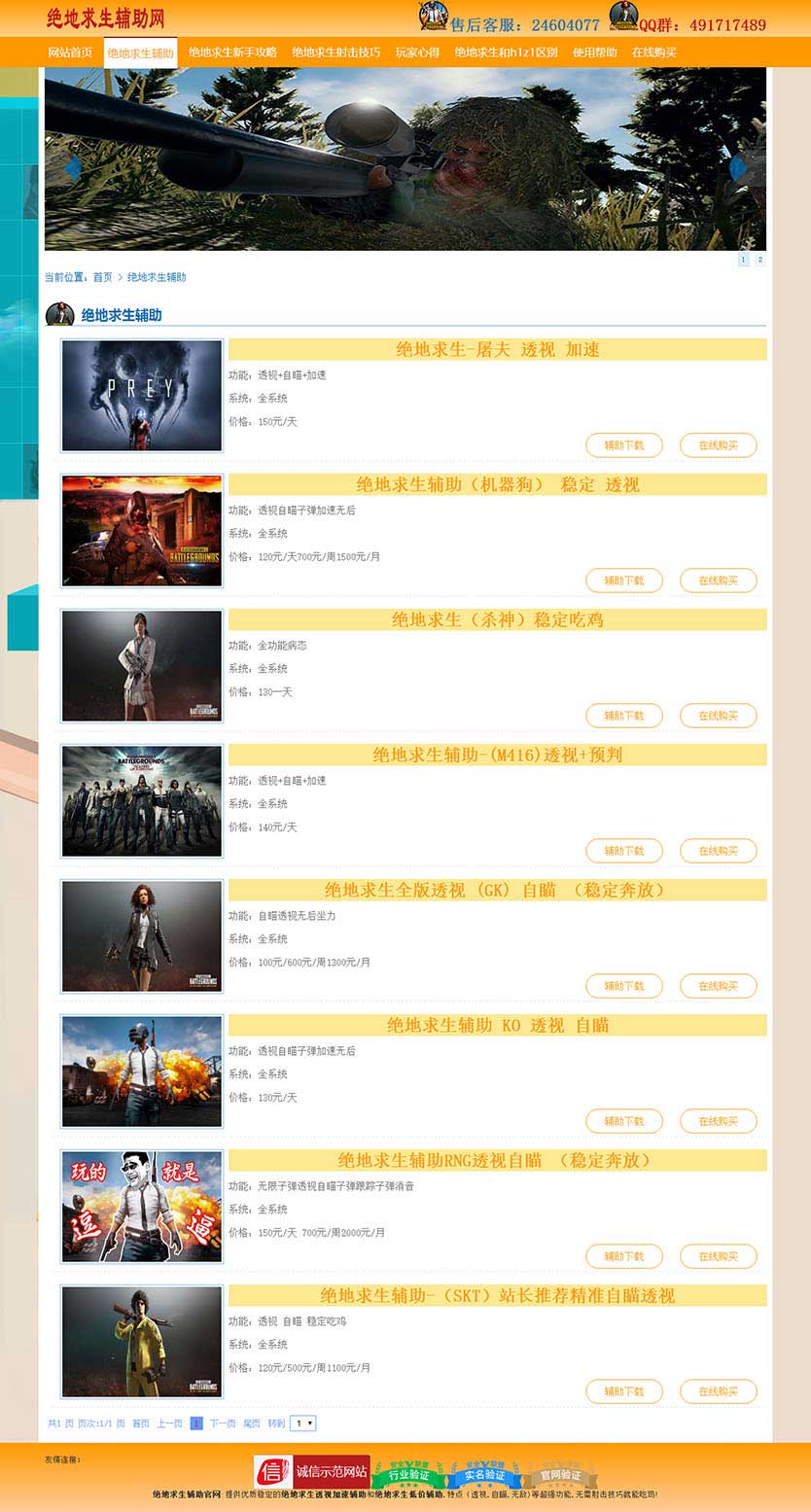
Task: Tap 在线购买 for 绝地求生辅助-（SKT）
Action: click(718, 1391)
